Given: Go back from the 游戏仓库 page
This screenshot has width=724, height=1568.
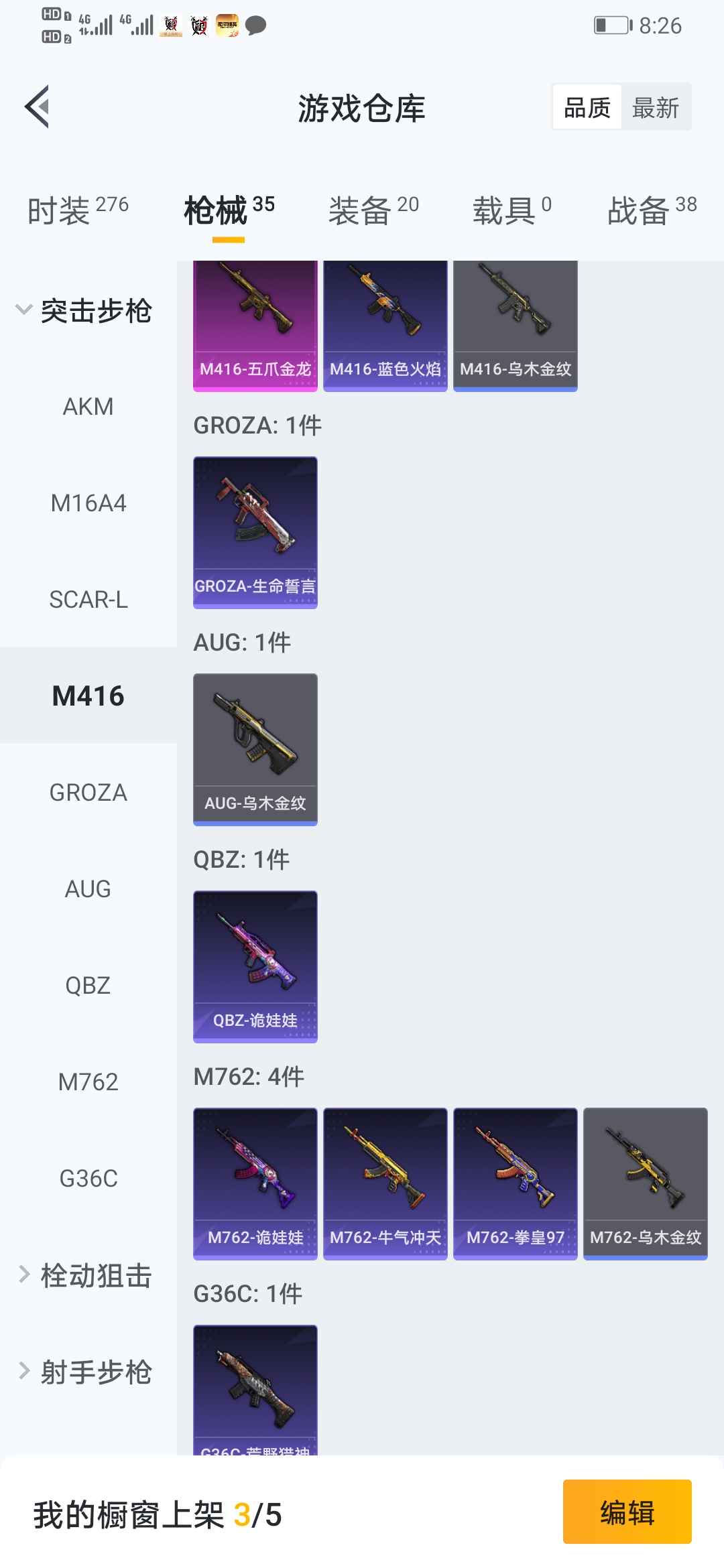Looking at the screenshot, I should click(38, 107).
